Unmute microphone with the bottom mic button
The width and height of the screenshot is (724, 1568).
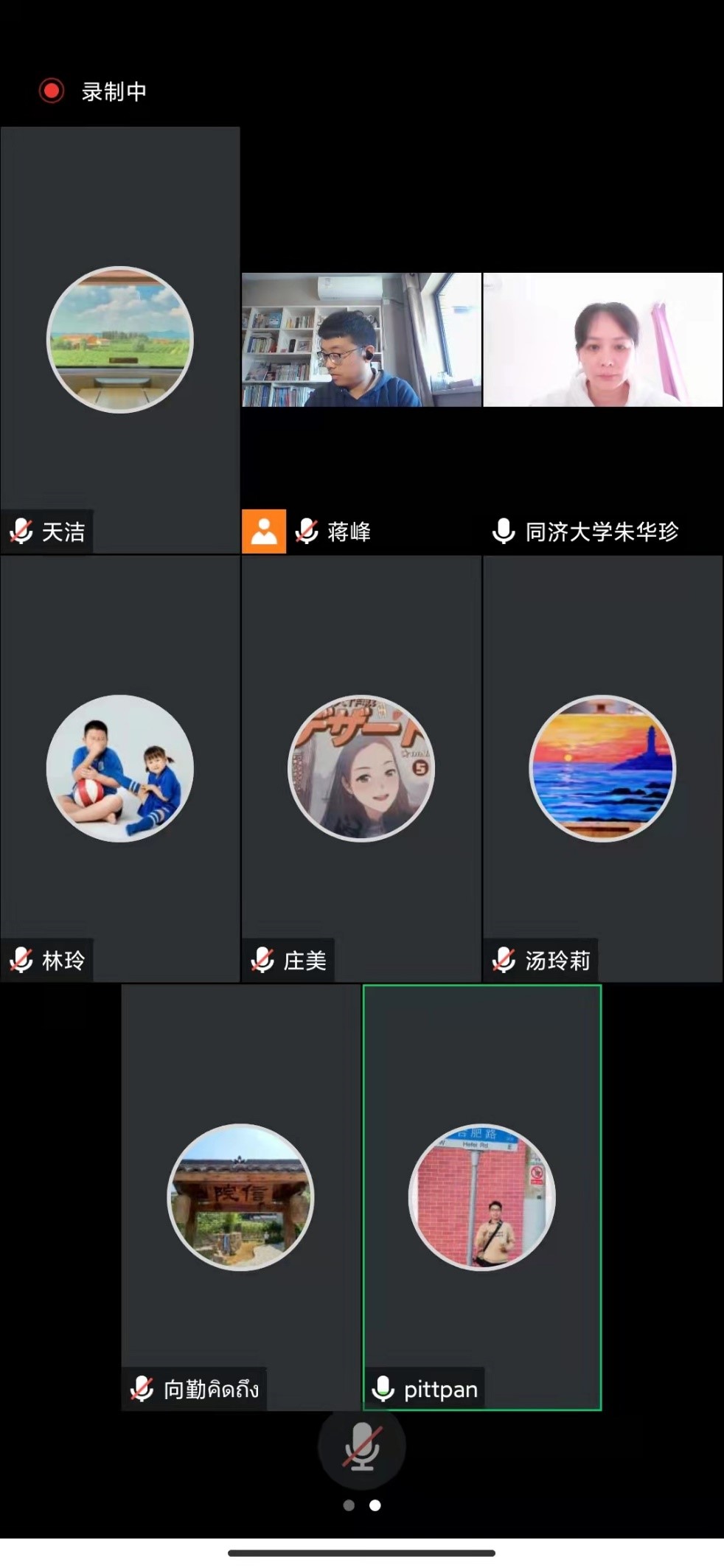361,1446
